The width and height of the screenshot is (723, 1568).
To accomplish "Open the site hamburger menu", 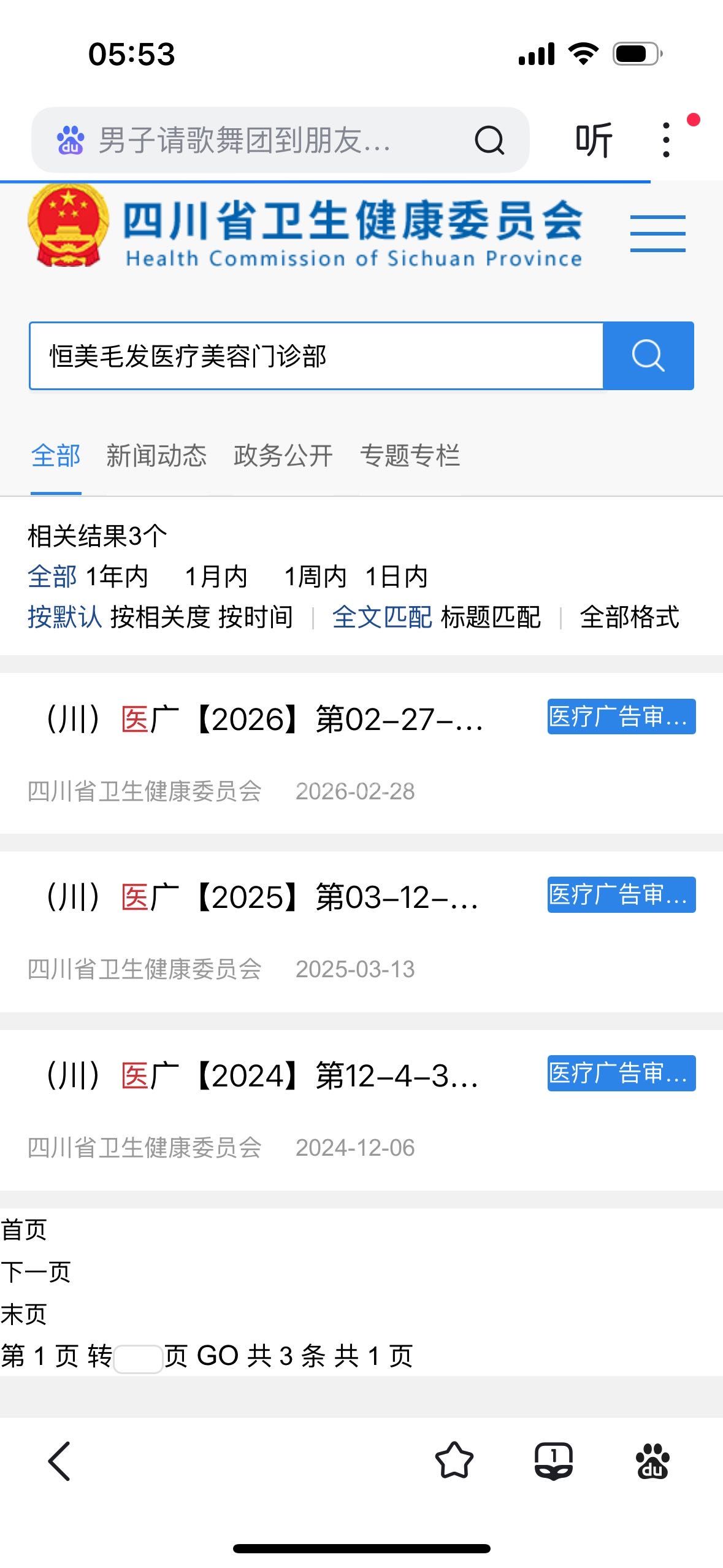I will pyautogui.click(x=657, y=233).
